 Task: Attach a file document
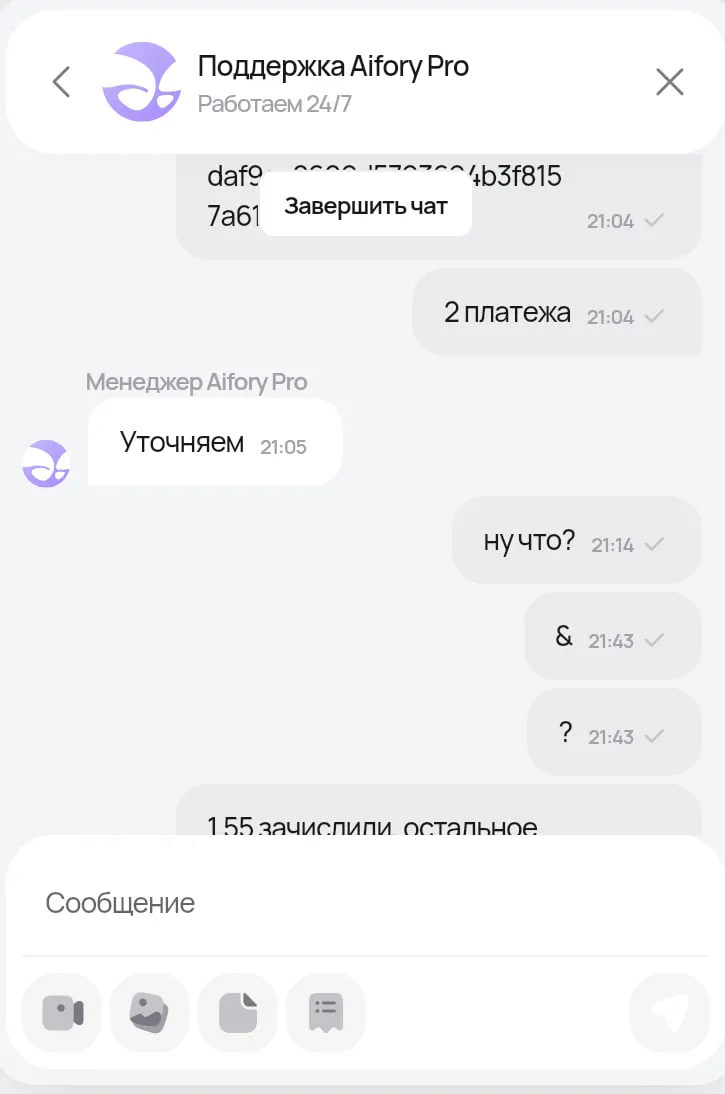coord(238,1013)
